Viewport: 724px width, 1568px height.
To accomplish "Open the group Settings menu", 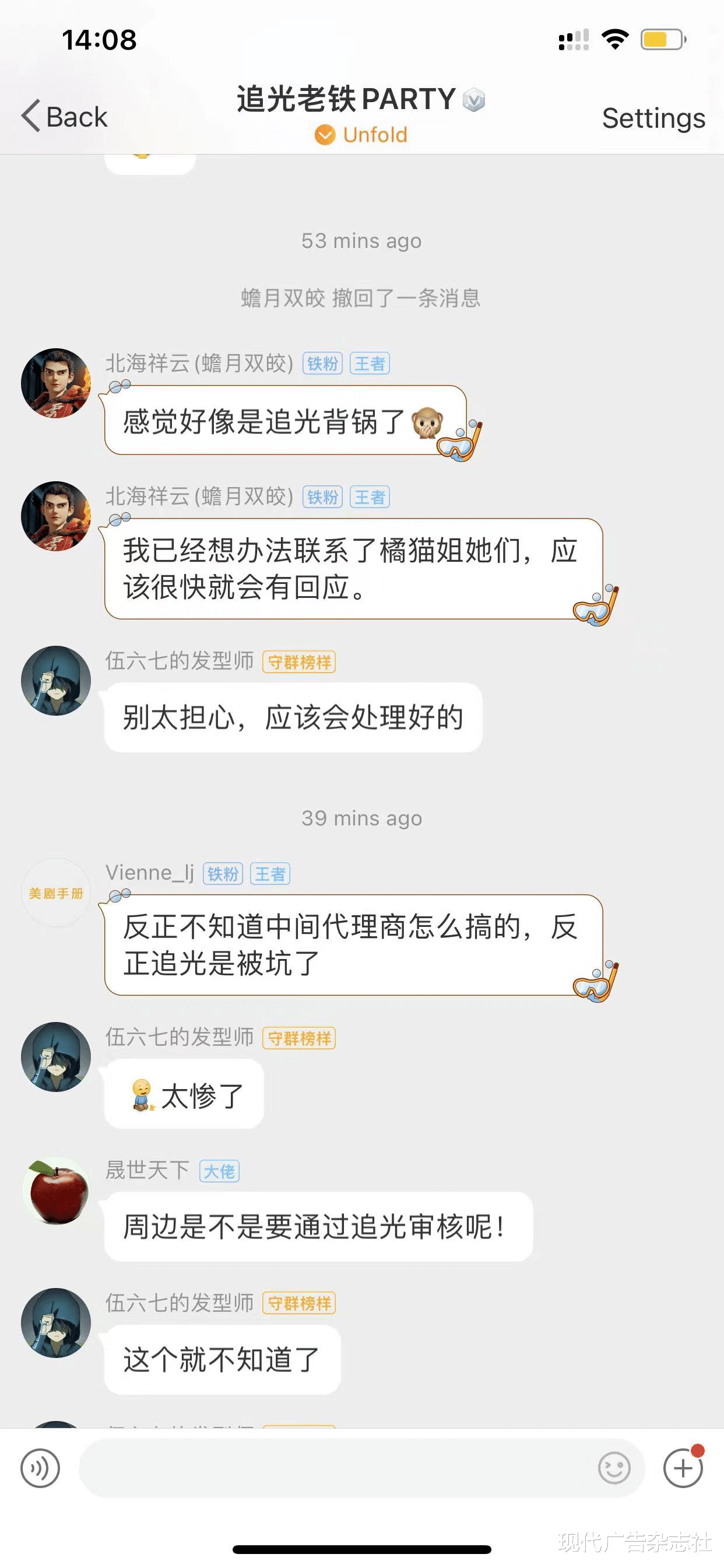I will (653, 118).
